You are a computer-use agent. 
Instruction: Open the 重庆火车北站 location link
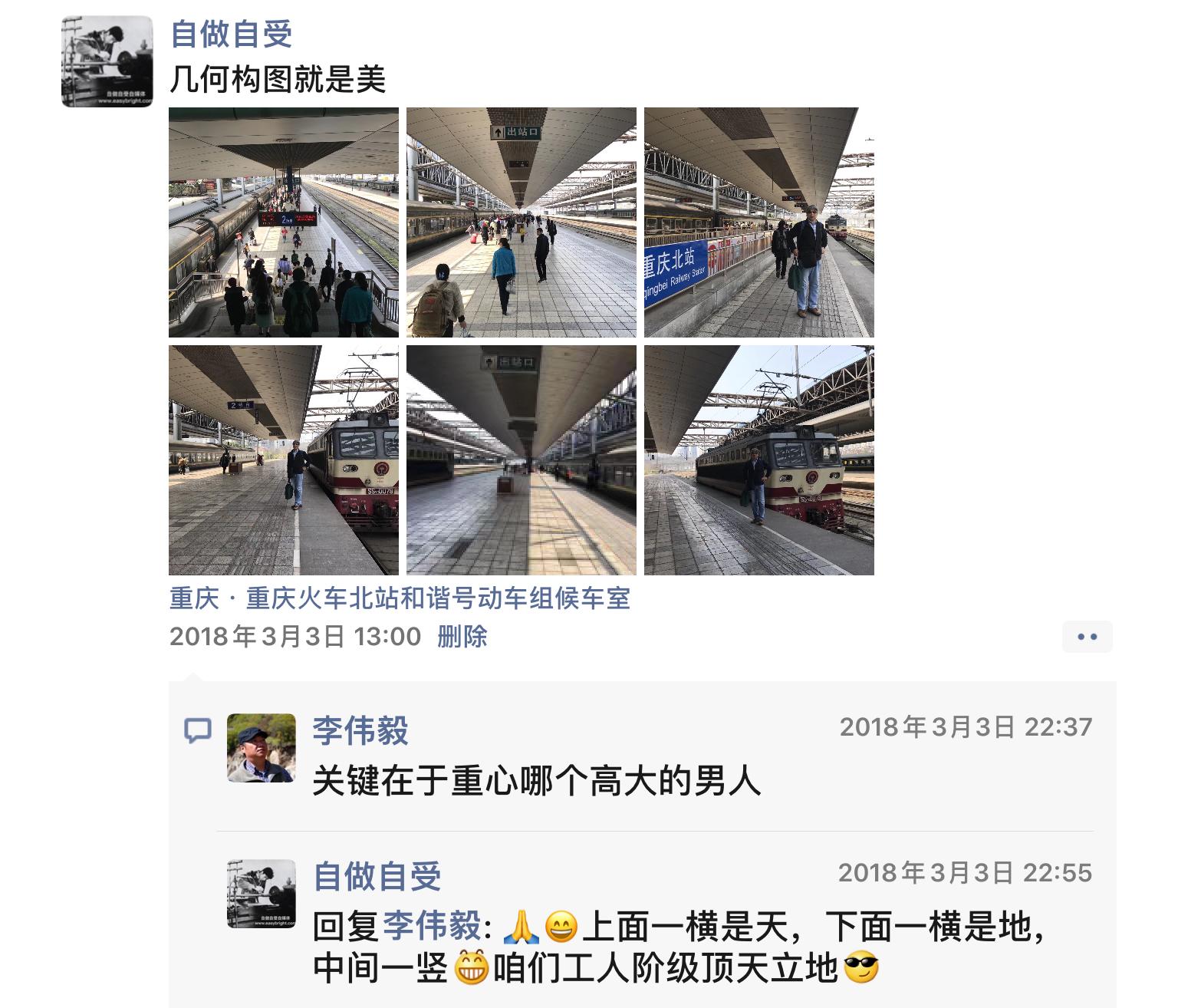(399, 598)
